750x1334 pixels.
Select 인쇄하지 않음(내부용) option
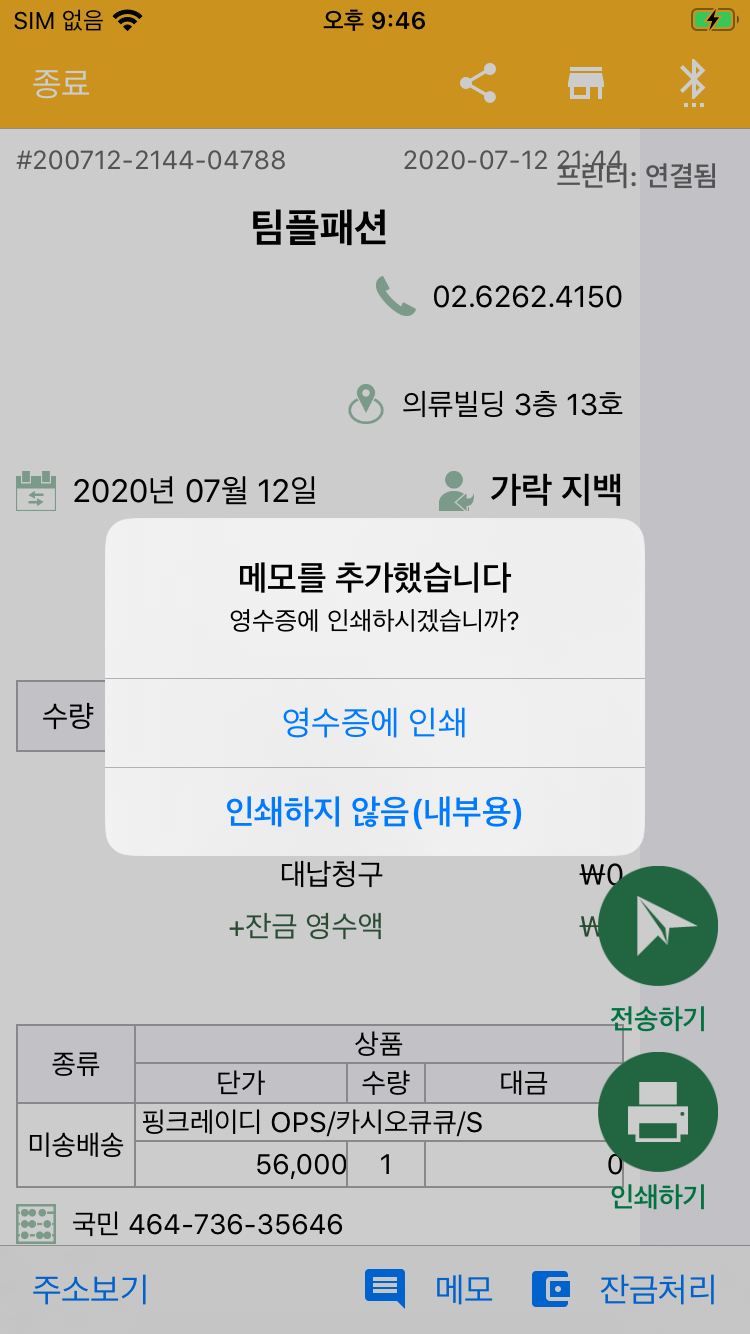(374, 812)
